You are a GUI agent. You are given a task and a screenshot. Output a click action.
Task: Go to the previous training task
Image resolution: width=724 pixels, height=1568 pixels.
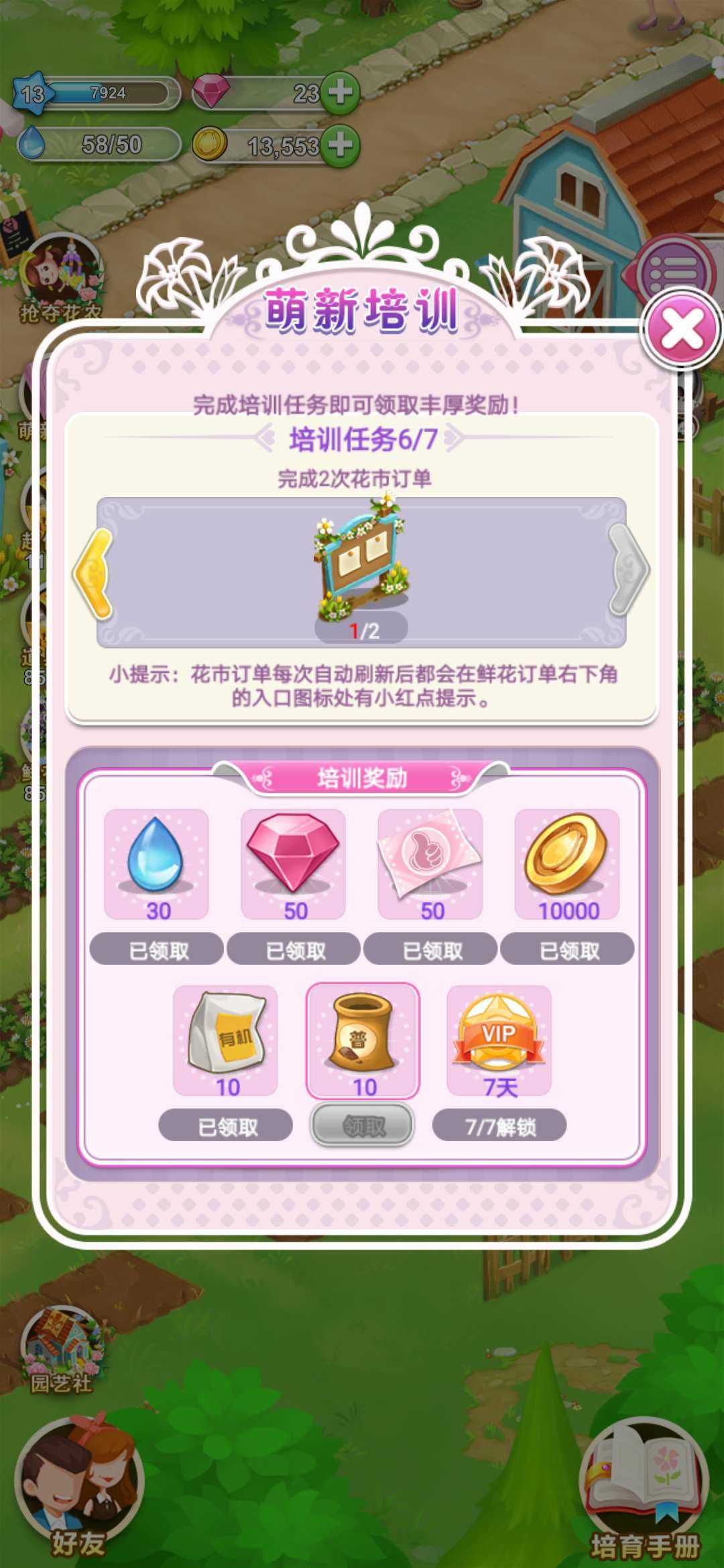tap(94, 573)
